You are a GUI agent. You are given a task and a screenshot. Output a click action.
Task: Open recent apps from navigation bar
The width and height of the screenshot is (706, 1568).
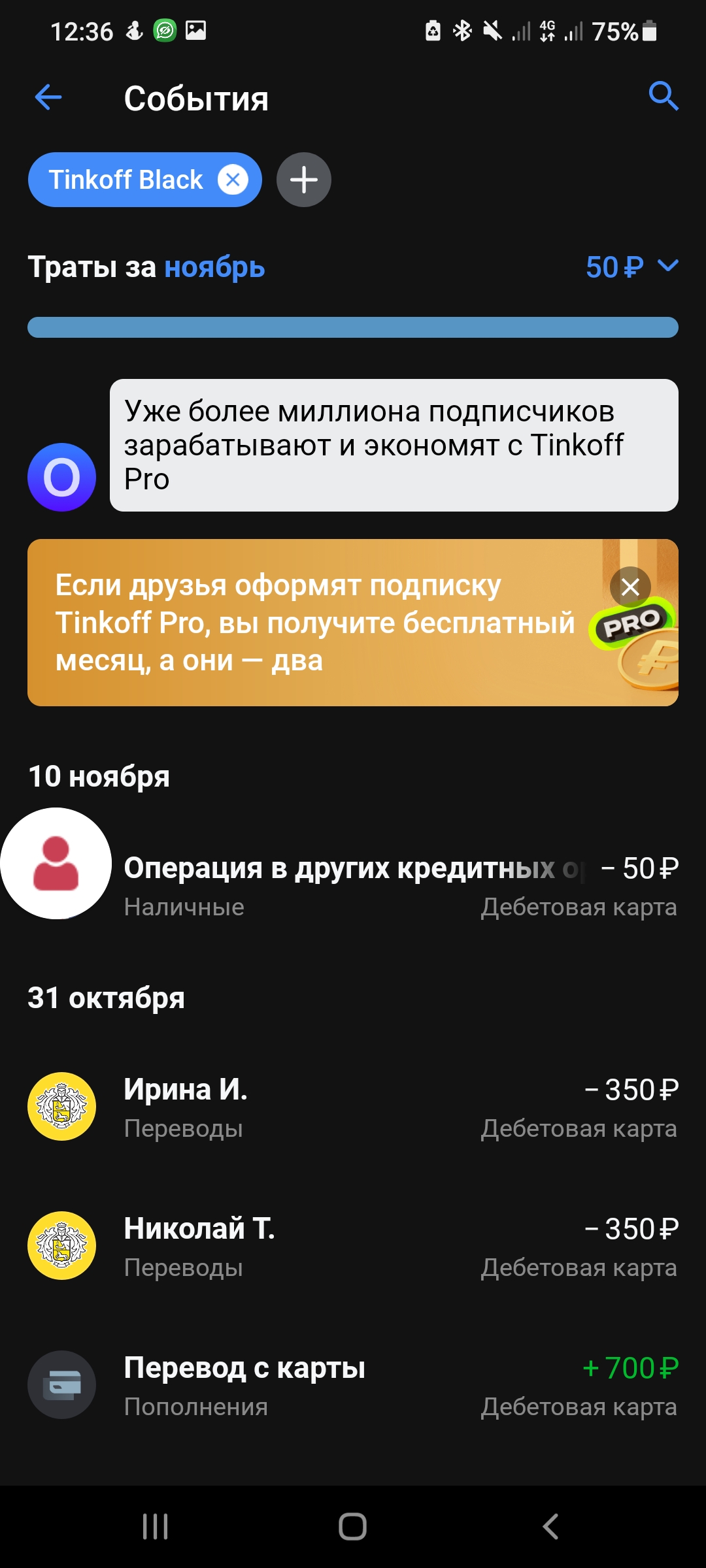[156, 1527]
